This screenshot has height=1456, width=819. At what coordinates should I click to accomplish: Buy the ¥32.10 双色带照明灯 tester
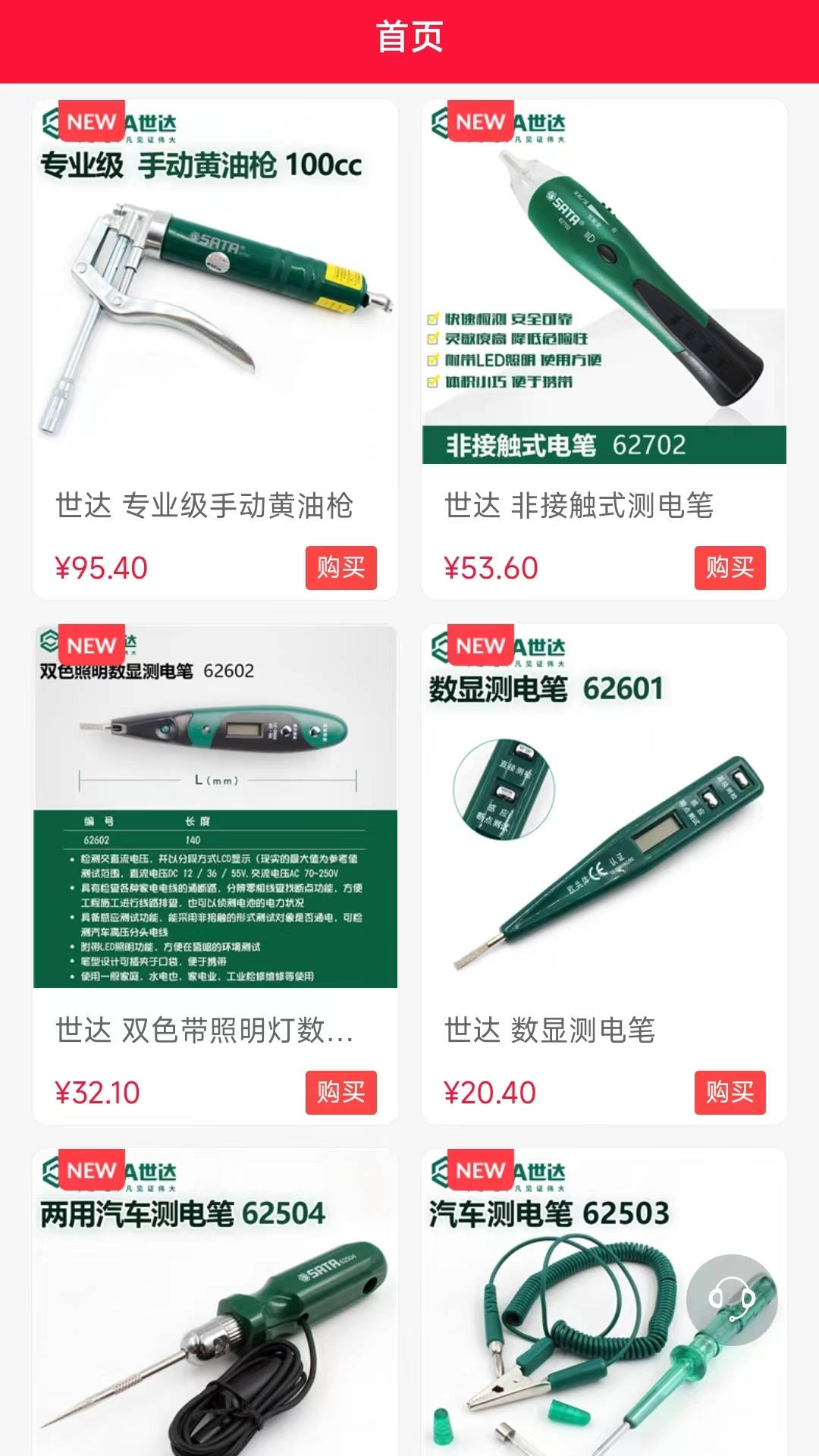click(340, 1092)
